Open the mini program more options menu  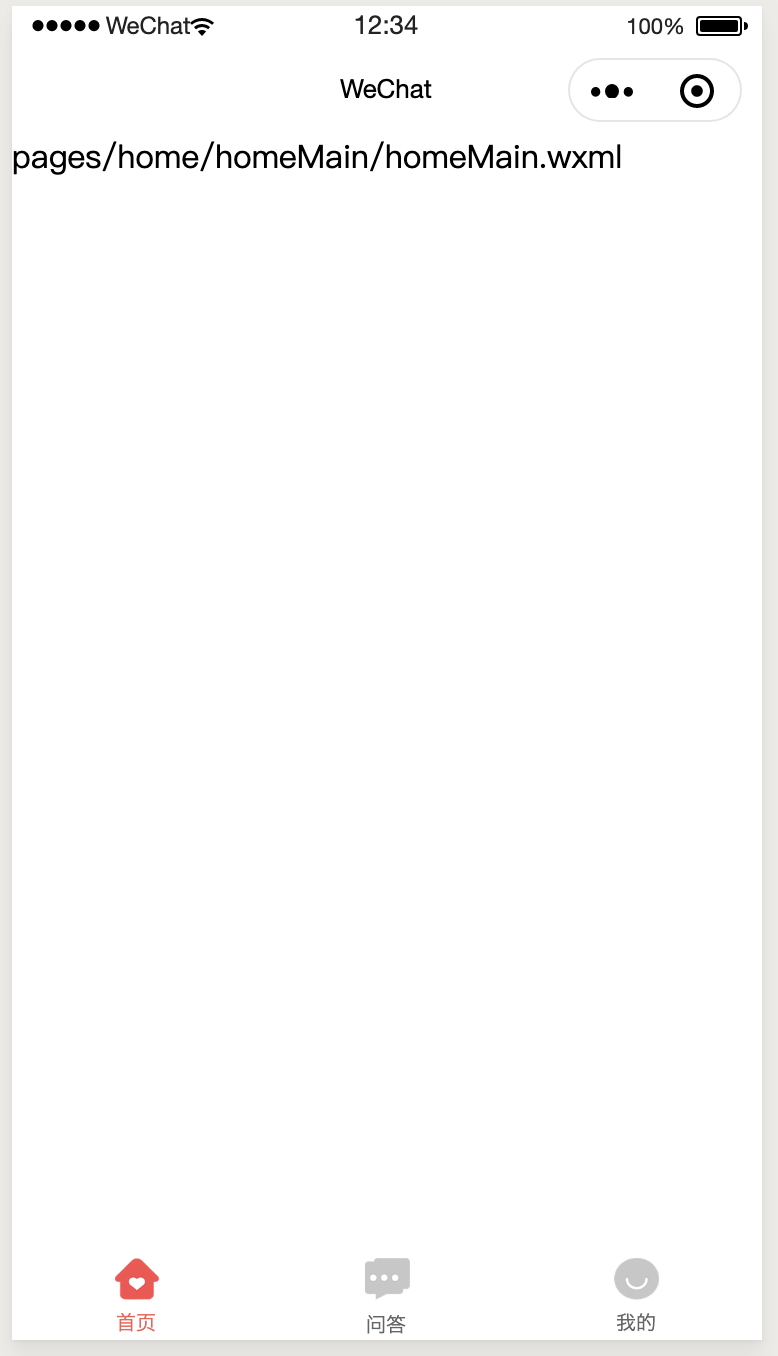tap(612, 91)
